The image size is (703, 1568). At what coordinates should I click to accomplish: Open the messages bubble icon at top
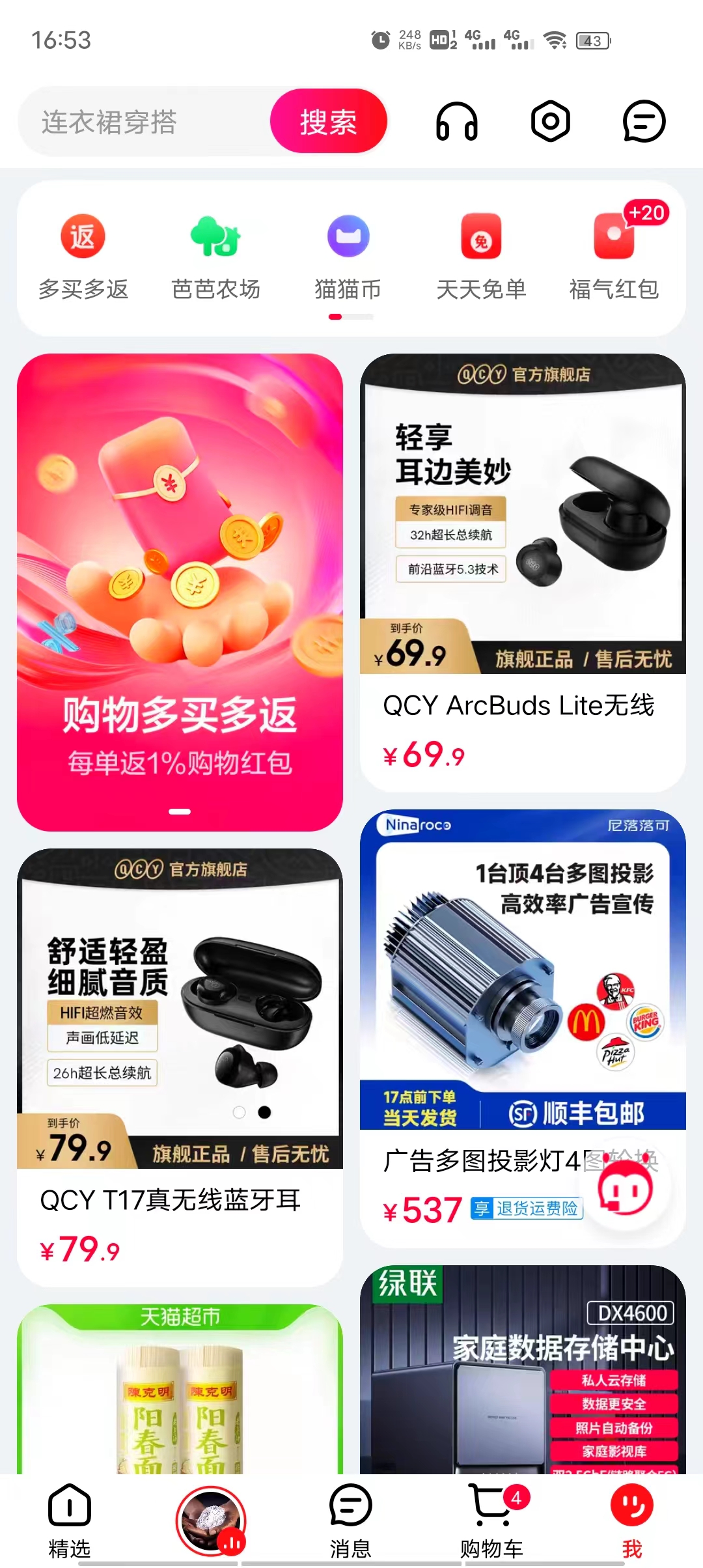coord(643,122)
